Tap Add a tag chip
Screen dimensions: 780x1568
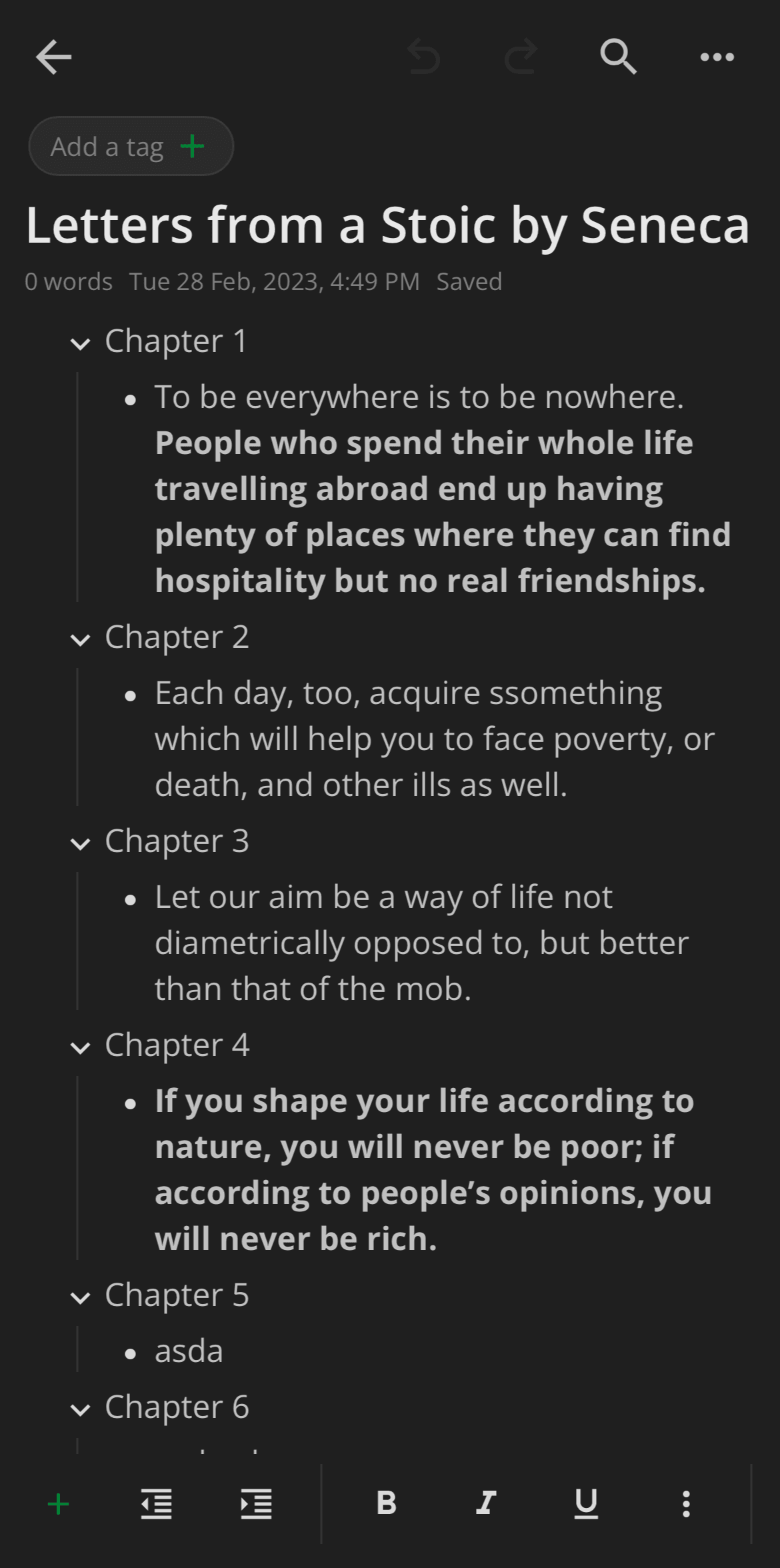pyautogui.click(x=131, y=147)
